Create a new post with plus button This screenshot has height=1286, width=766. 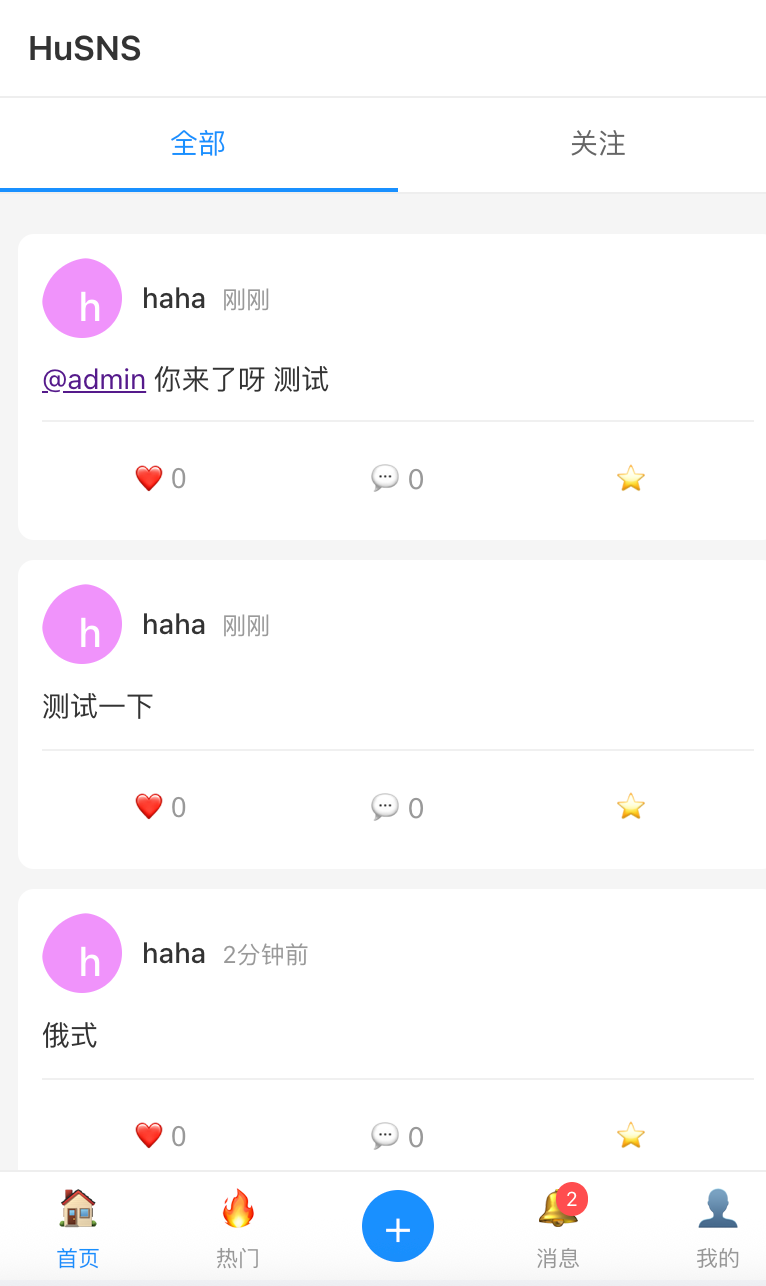pyautogui.click(x=398, y=1226)
